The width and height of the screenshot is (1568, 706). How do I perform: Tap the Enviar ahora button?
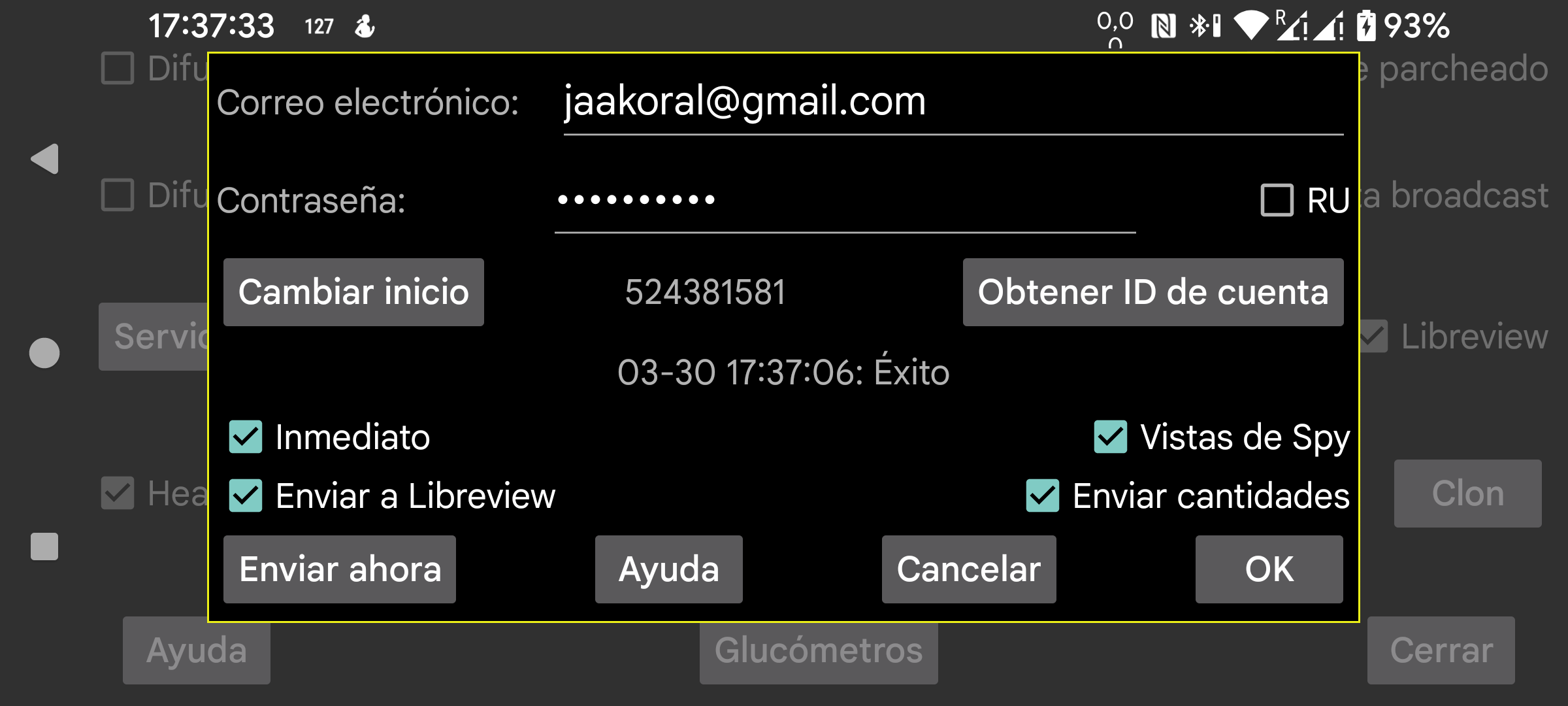[x=340, y=569]
